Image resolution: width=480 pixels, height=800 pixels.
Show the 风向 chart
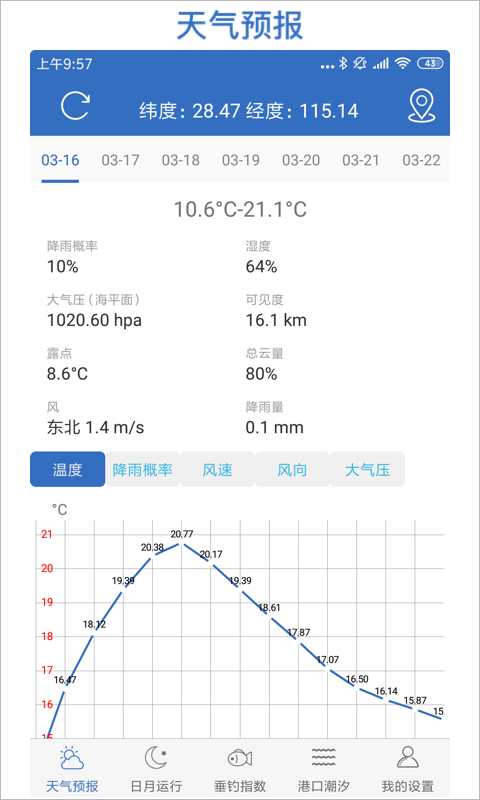pyautogui.click(x=292, y=469)
